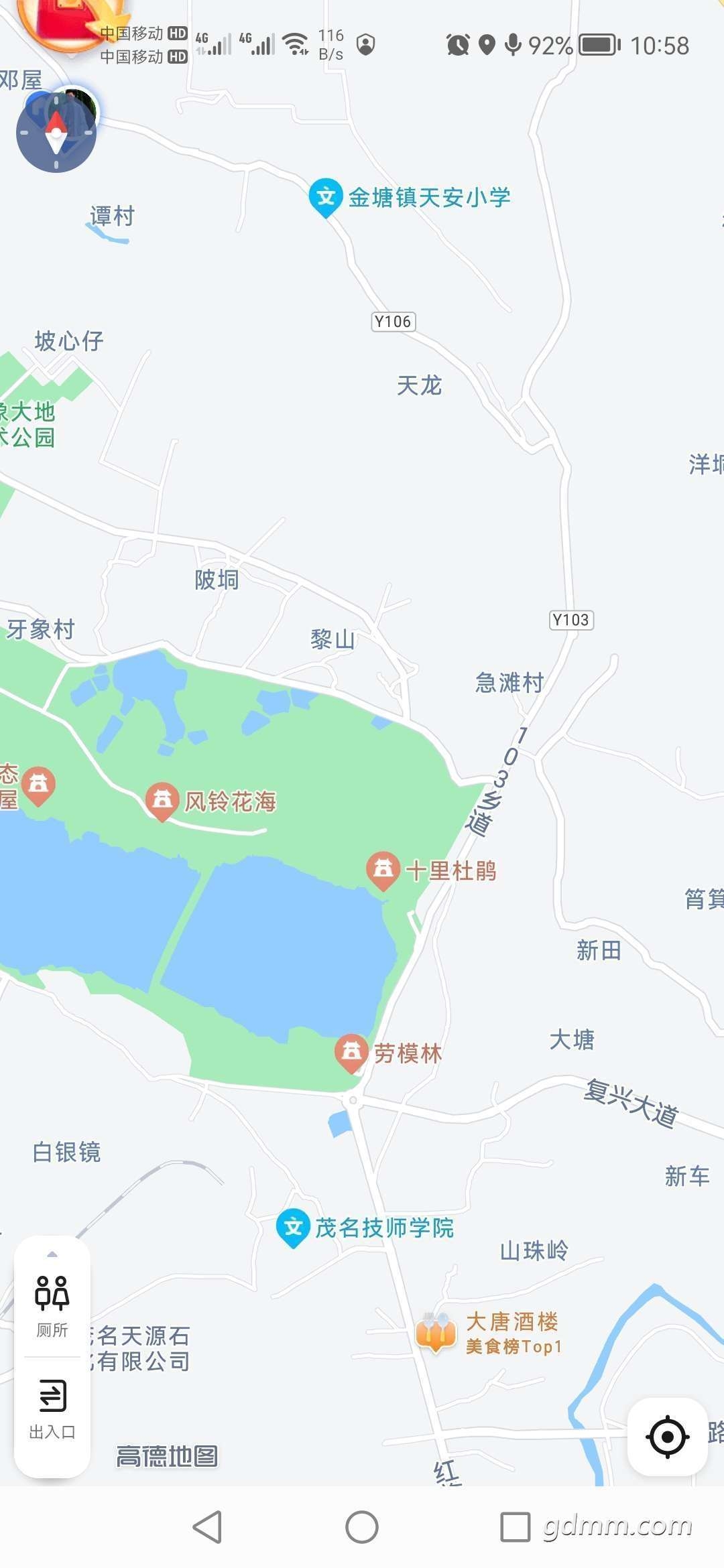Select the 风铃花海 scenic spot marker
The image size is (724, 1568).
162,800
